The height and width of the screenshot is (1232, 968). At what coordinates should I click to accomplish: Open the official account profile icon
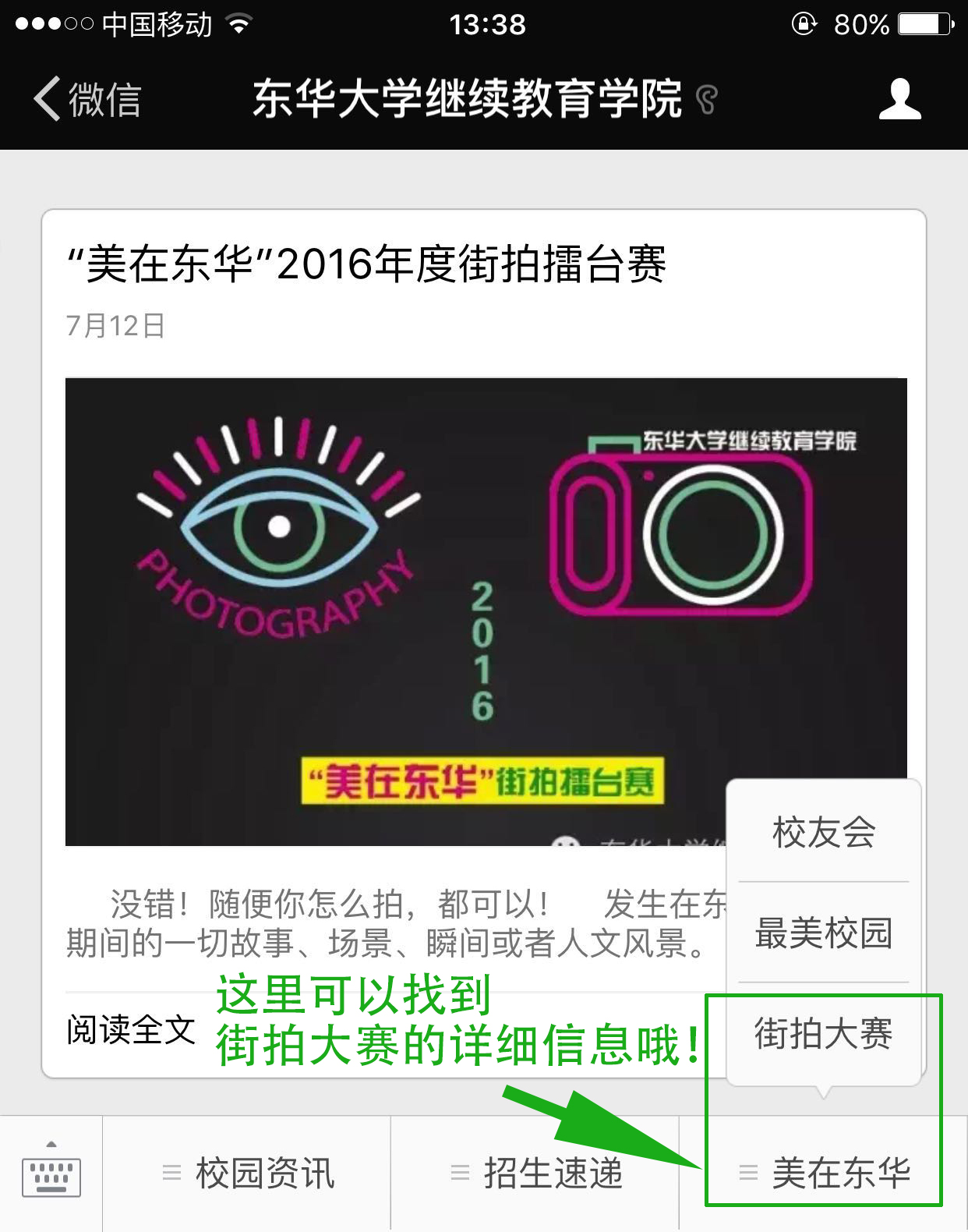[899, 100]
